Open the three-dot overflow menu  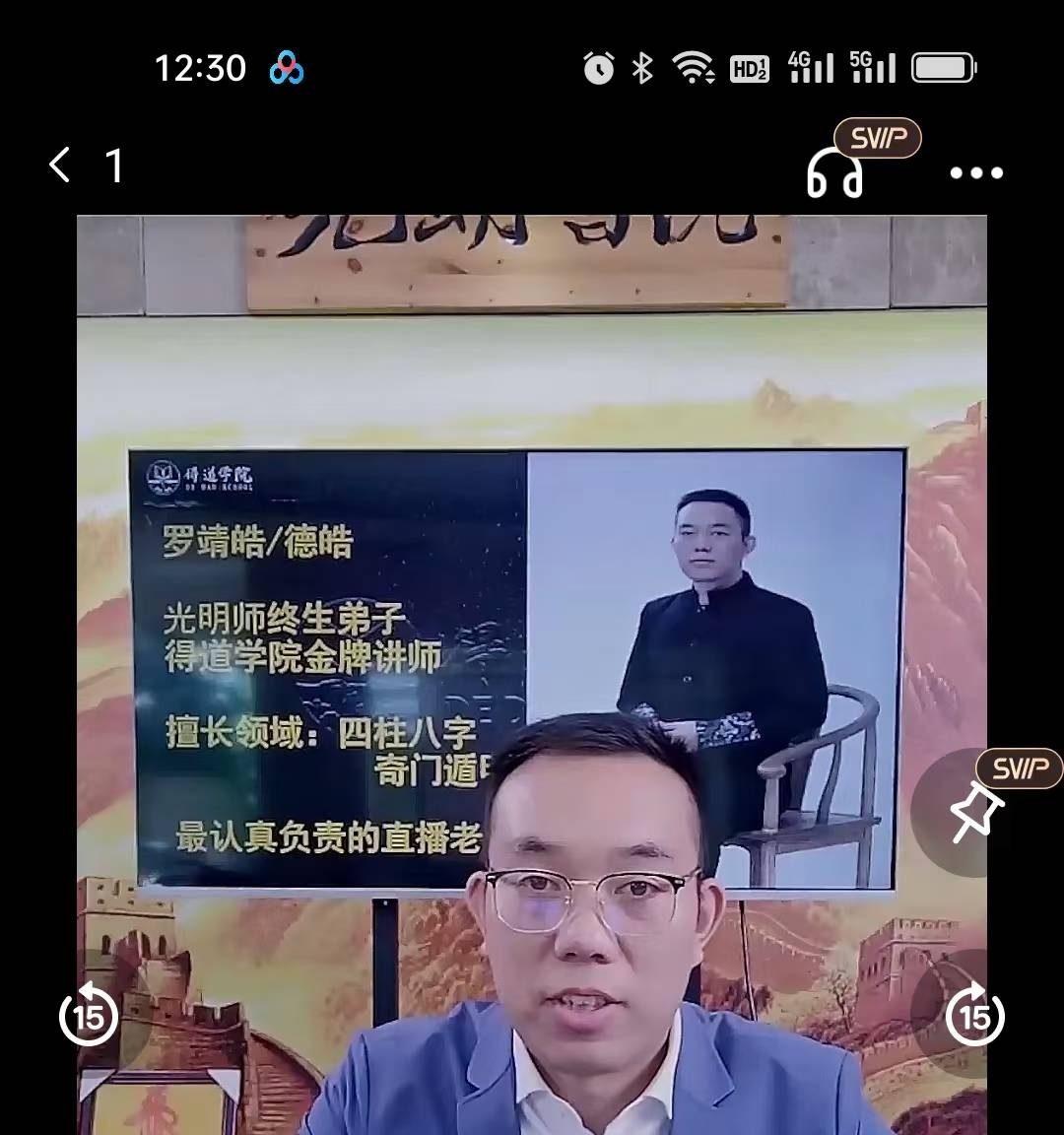[x=975, y=173]
